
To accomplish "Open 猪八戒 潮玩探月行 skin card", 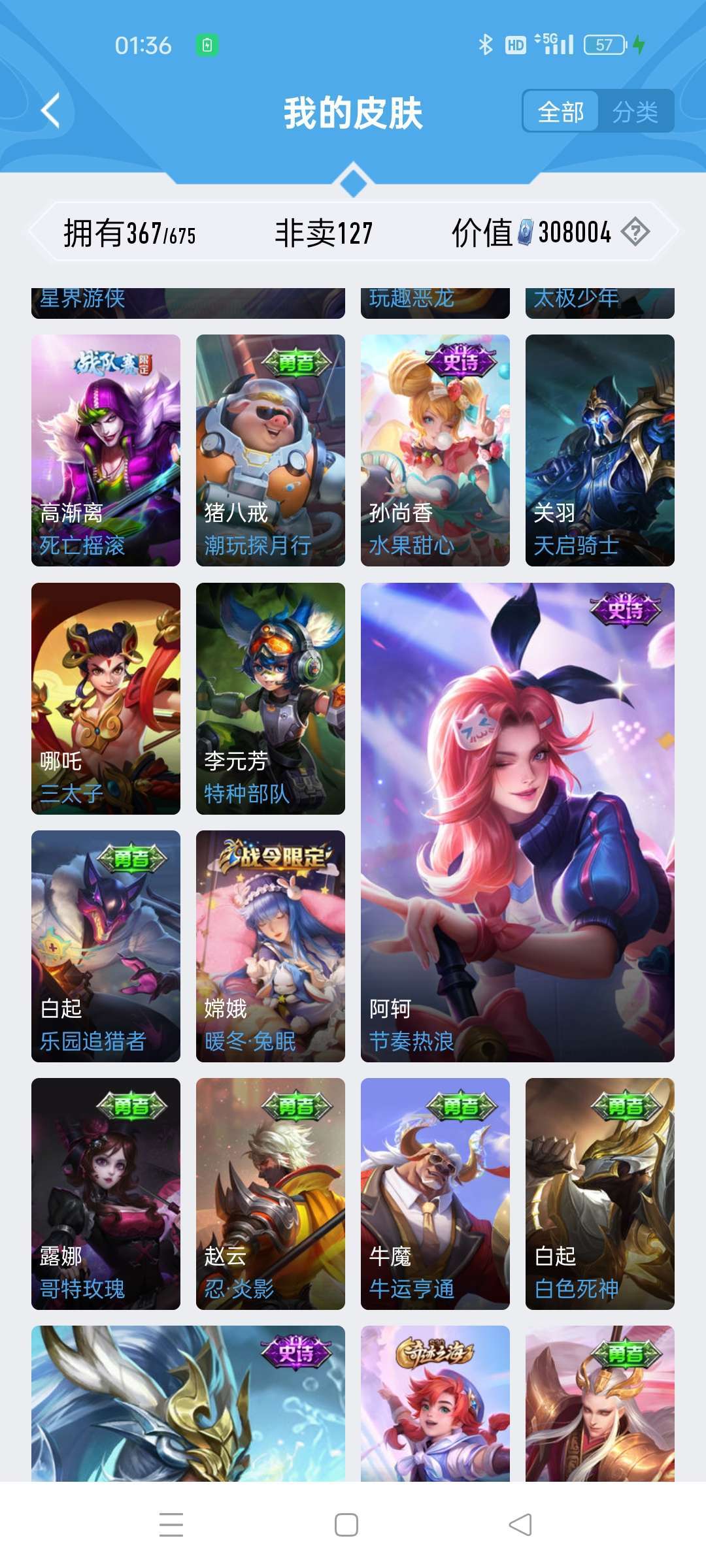I will [271, 450].
